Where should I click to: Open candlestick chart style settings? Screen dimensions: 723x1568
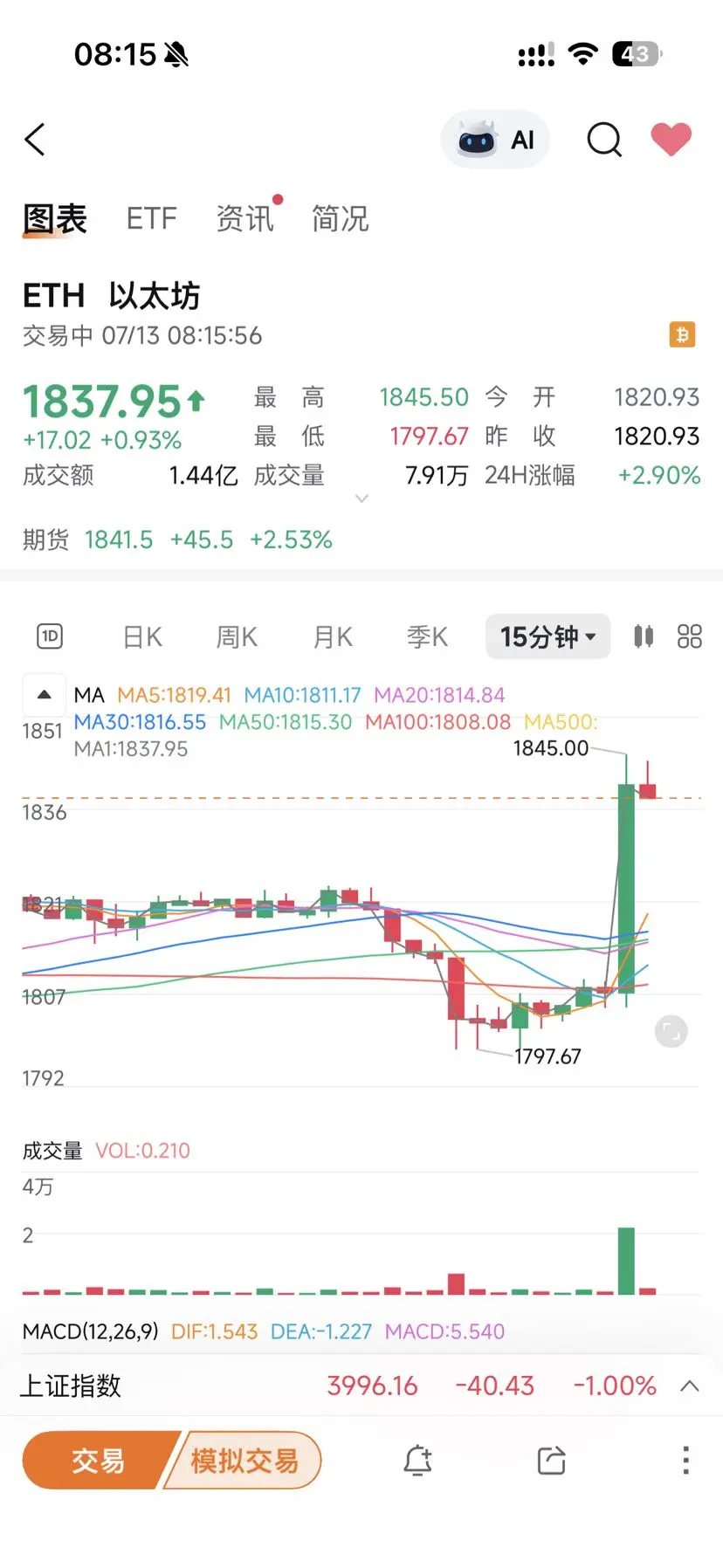[644, 636]
